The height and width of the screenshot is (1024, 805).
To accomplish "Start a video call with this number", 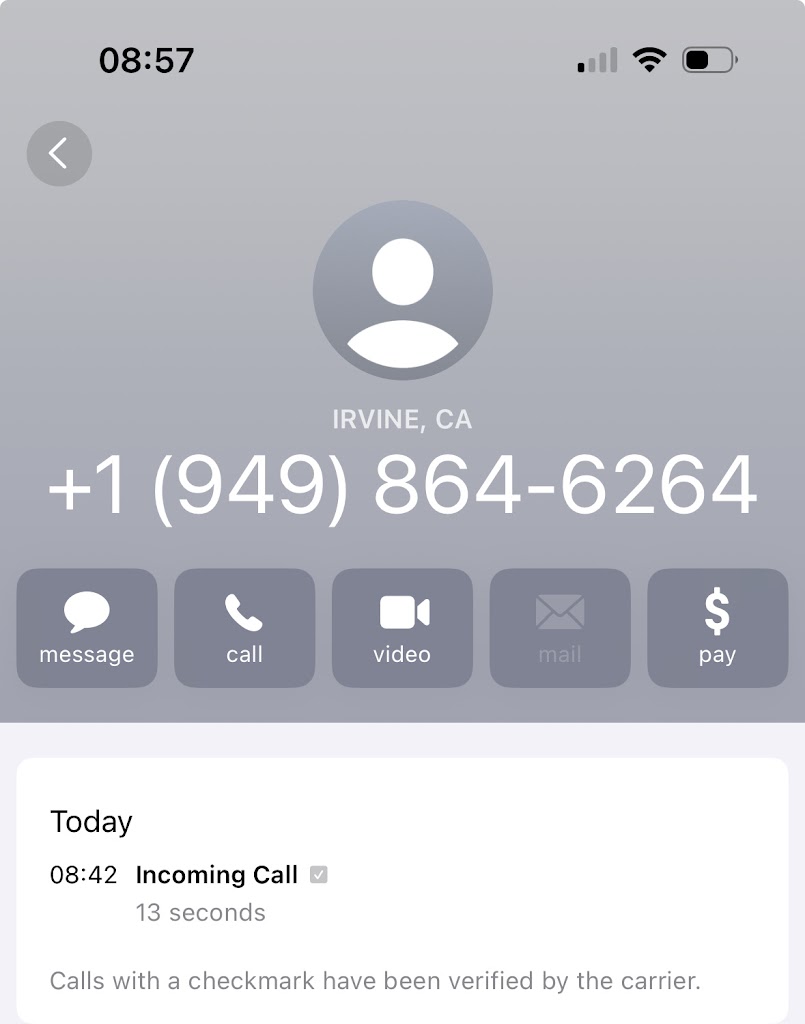I will (402, 628).
